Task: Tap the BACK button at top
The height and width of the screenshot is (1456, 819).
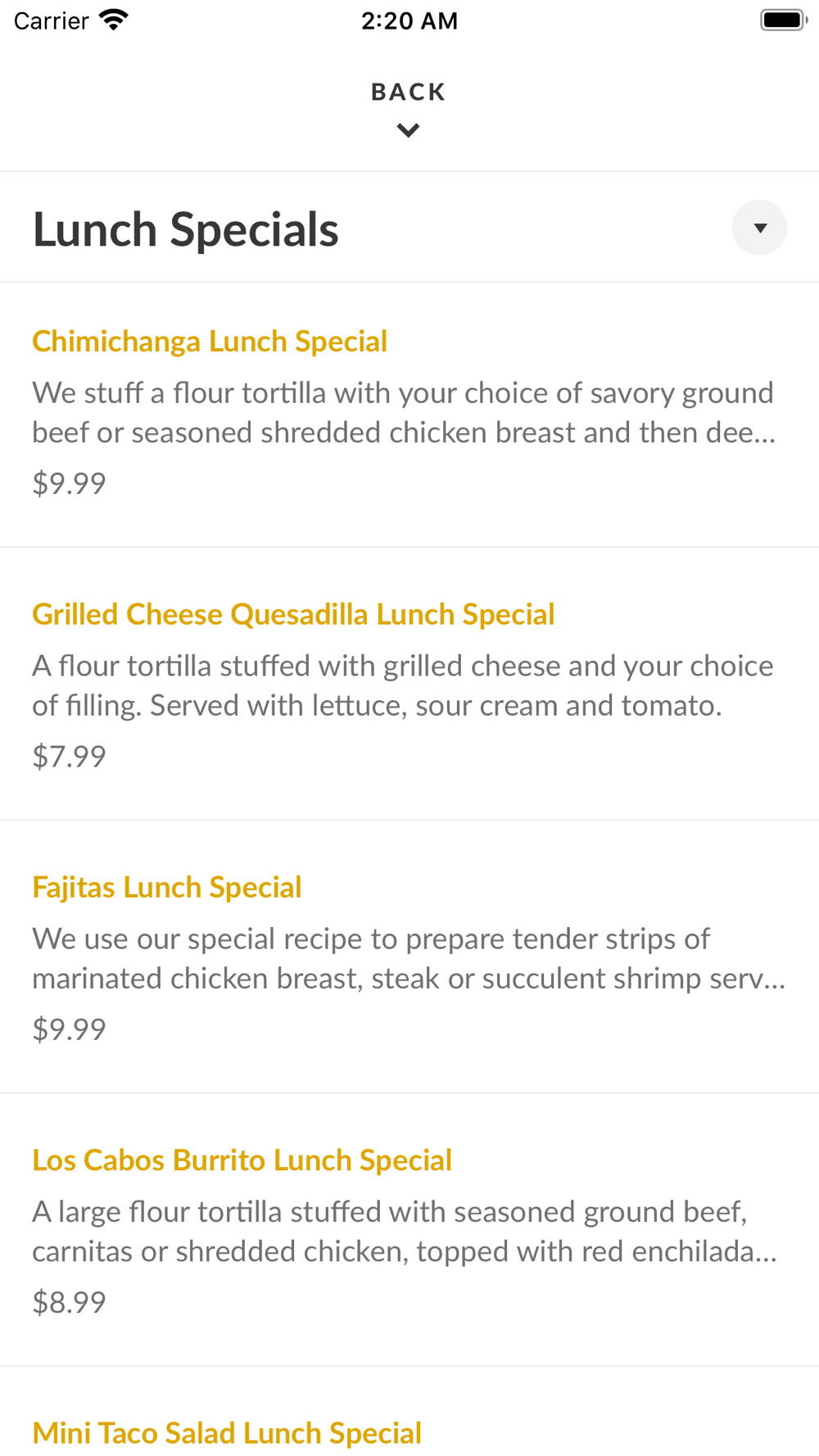Action: pos(408,106)
